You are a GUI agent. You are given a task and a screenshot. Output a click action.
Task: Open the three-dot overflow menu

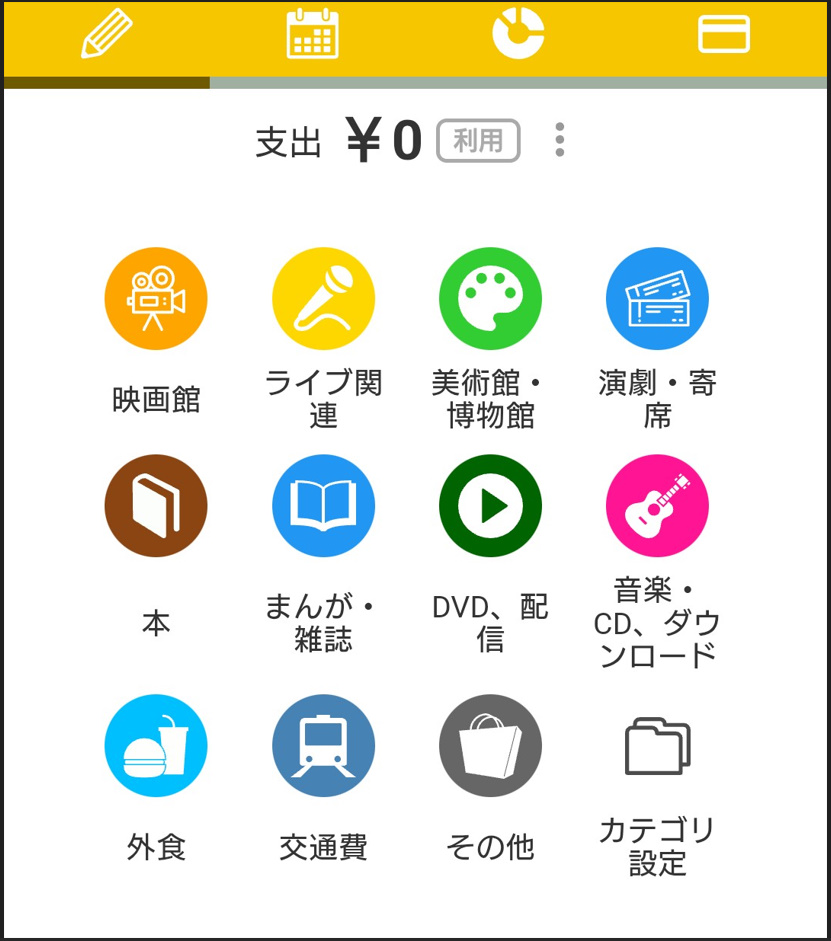[x=560, y=140]
